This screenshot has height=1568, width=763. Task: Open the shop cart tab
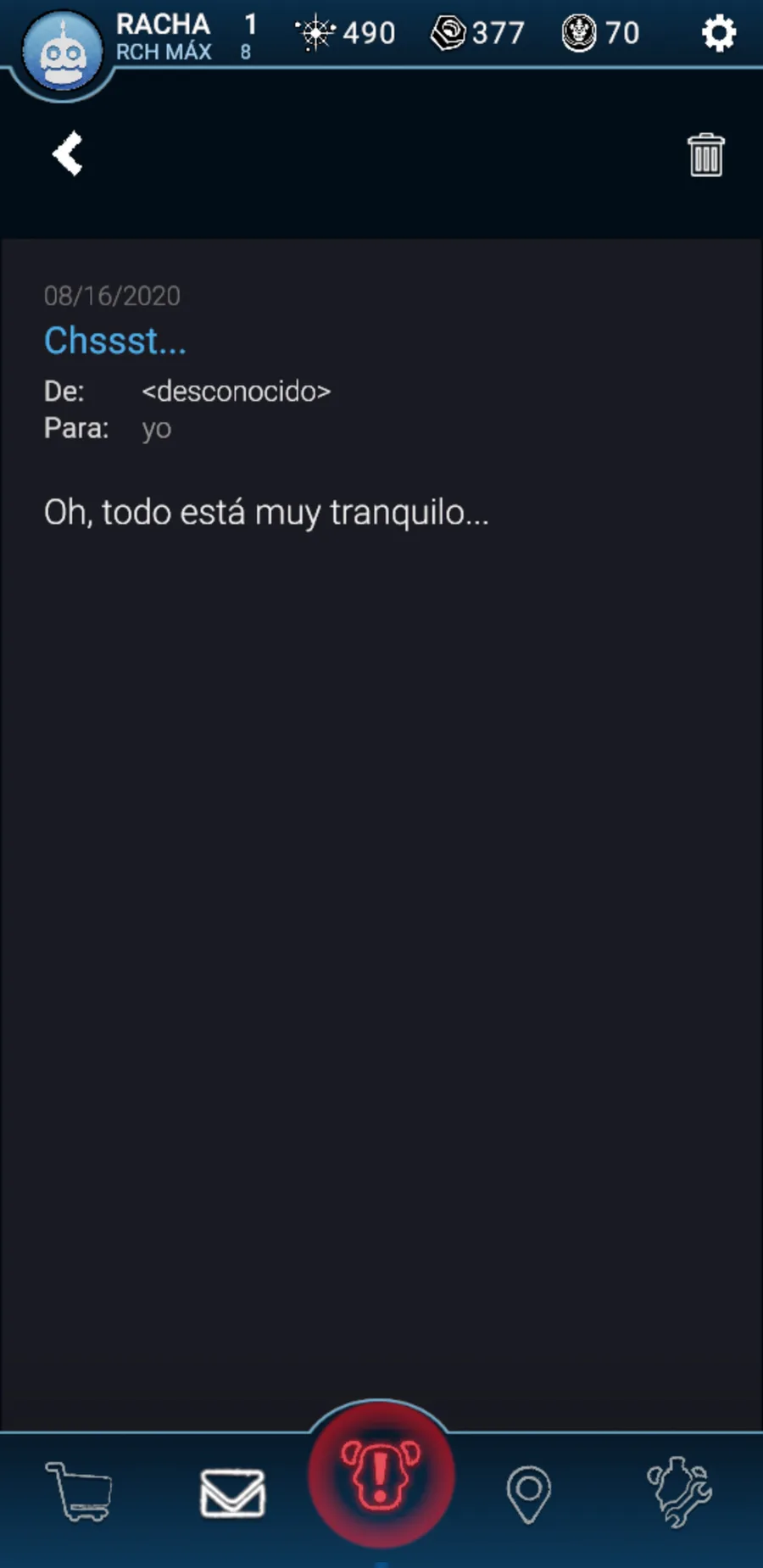point(79,1492)
